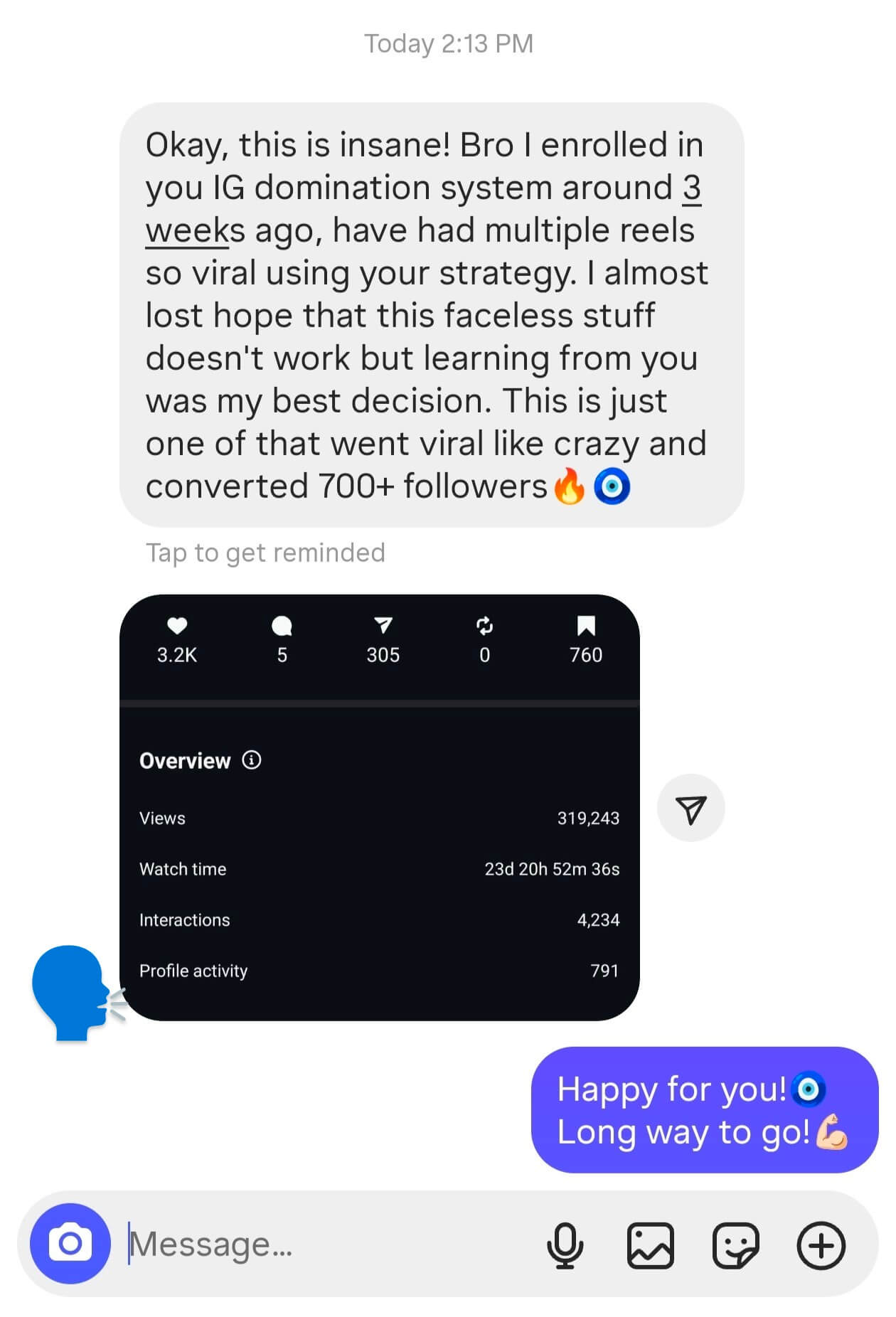Viewport: 896px width, 1317px height.
Task: Tap to get reminded link
Action: [x=265, y=553]
